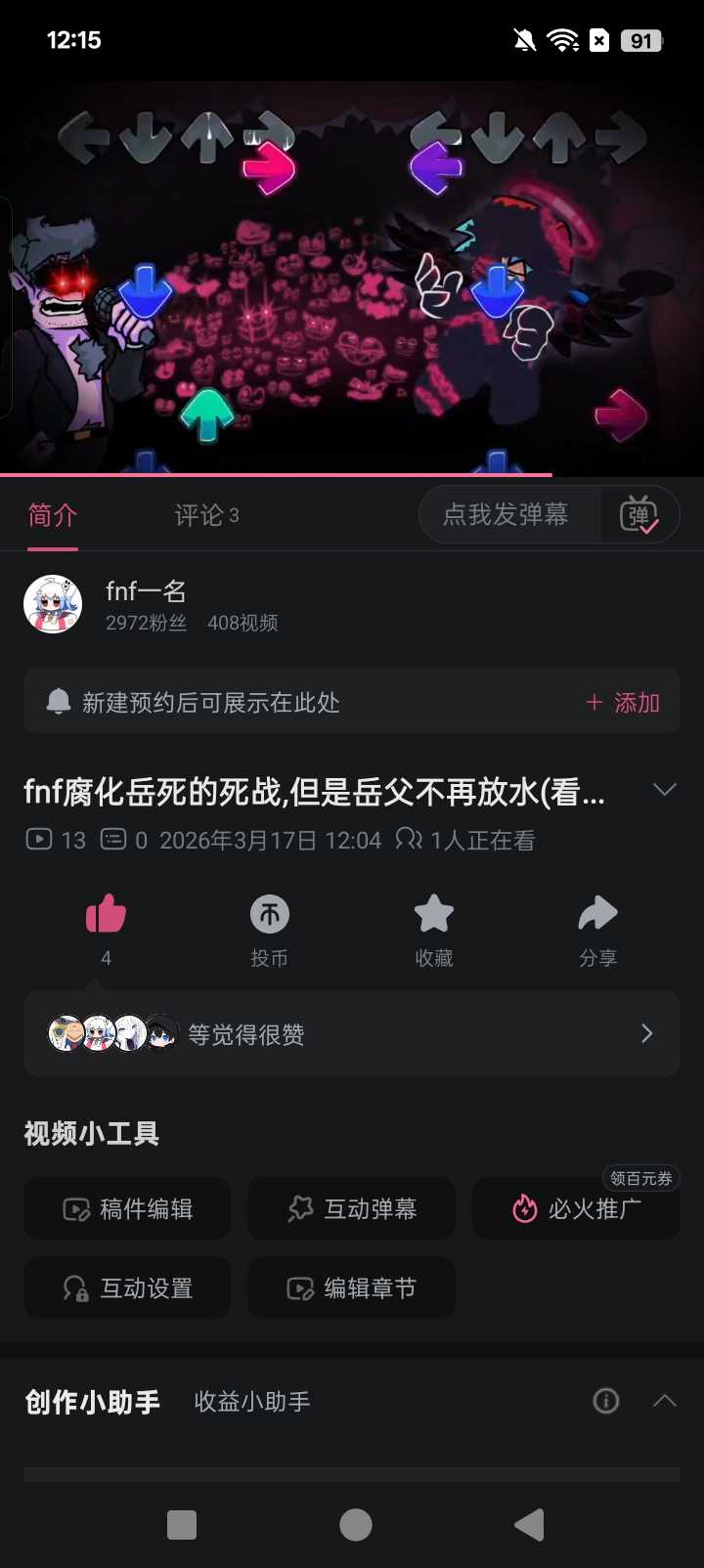The image size is (704, 1568).
Task: Toggle the danmaku display icon
Action: [639, 514]
